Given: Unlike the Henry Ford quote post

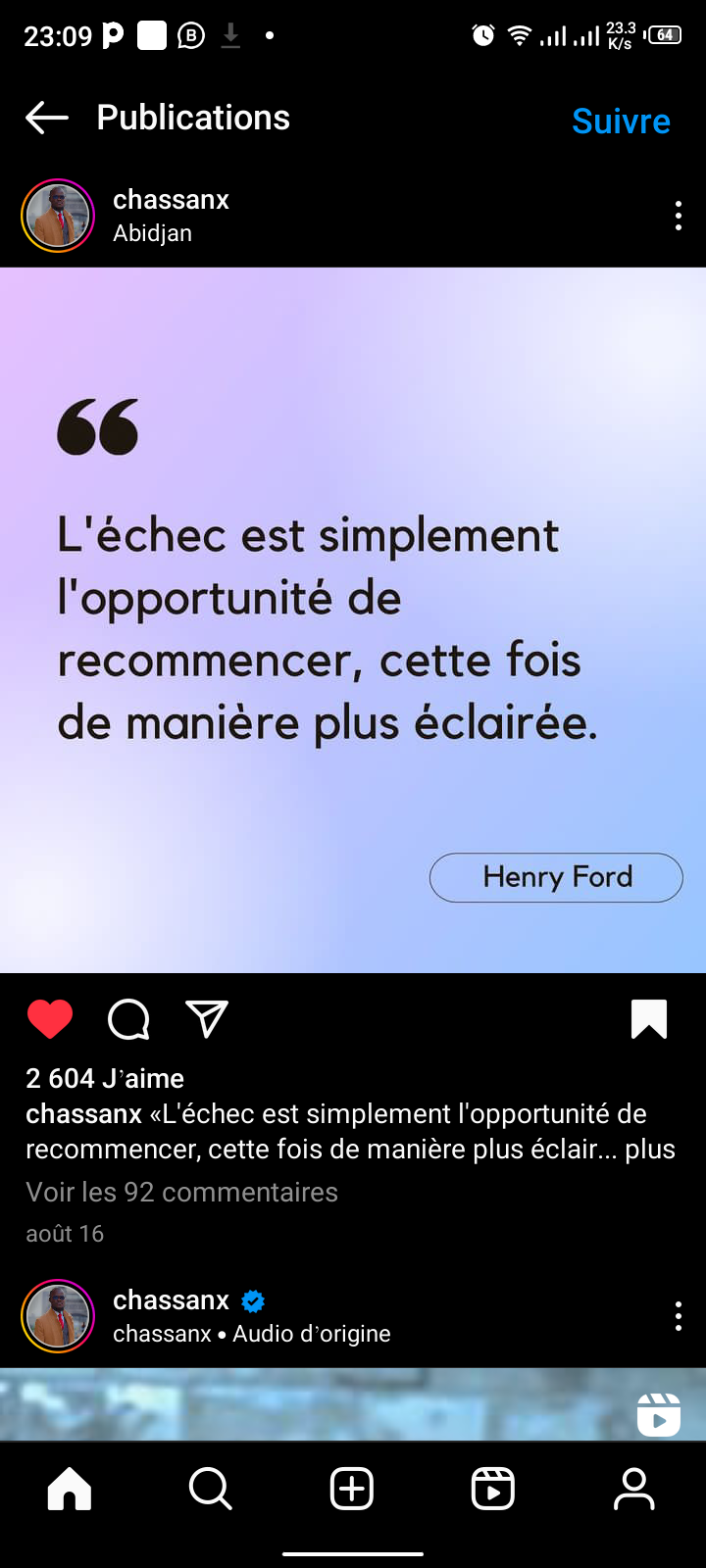Looking at the screenshot, I should tap(50, 1019).
